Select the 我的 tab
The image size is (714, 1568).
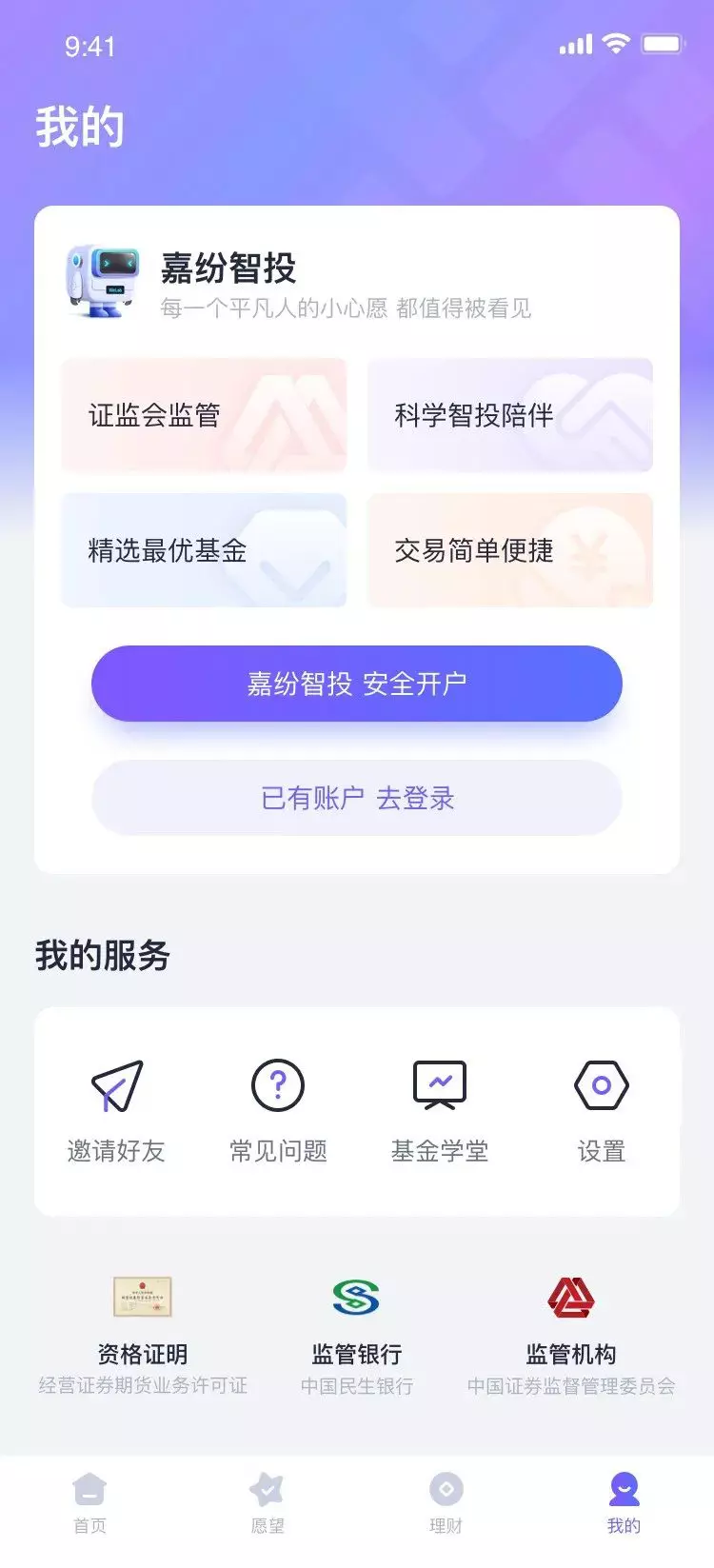[x=624, y=1503]
